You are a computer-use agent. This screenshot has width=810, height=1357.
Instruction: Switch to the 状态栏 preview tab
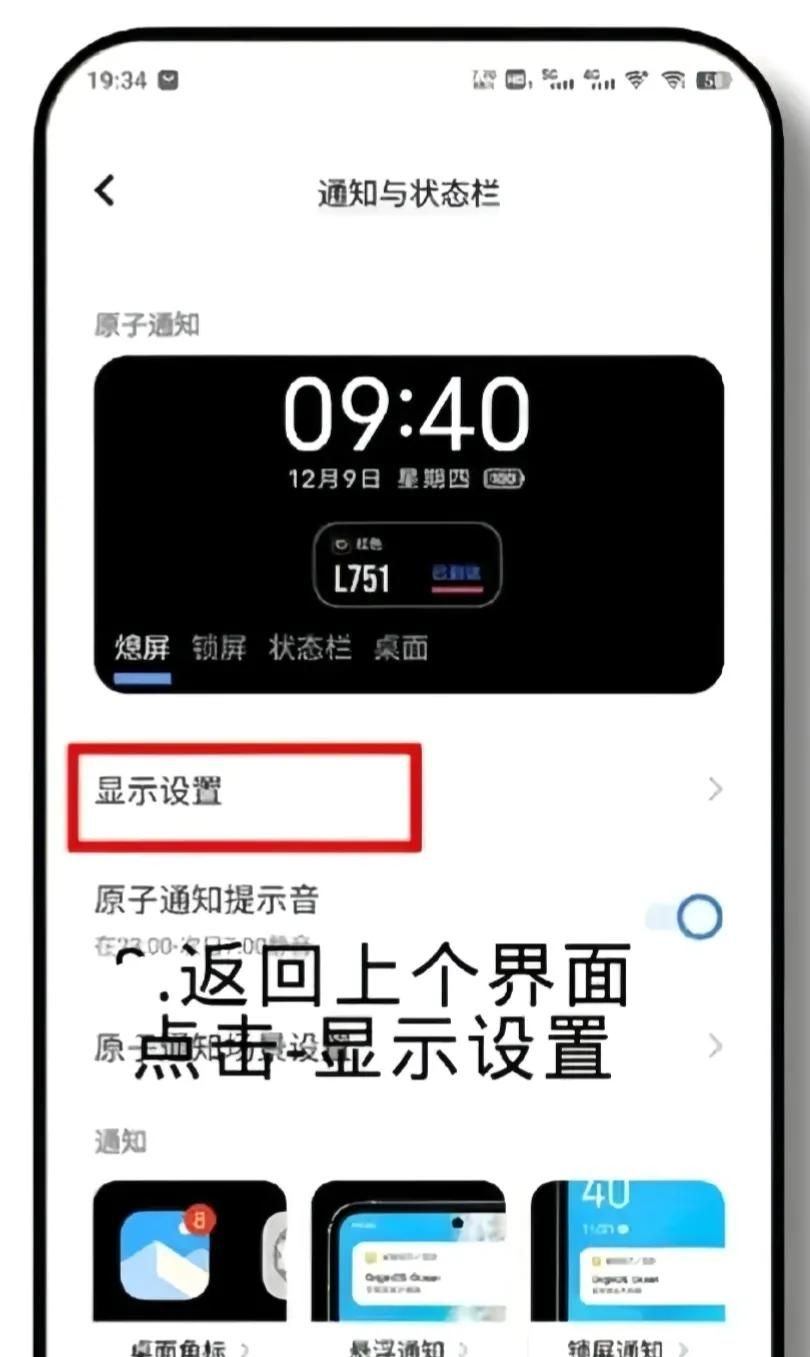pyautogui.click(x=310, y=648)
